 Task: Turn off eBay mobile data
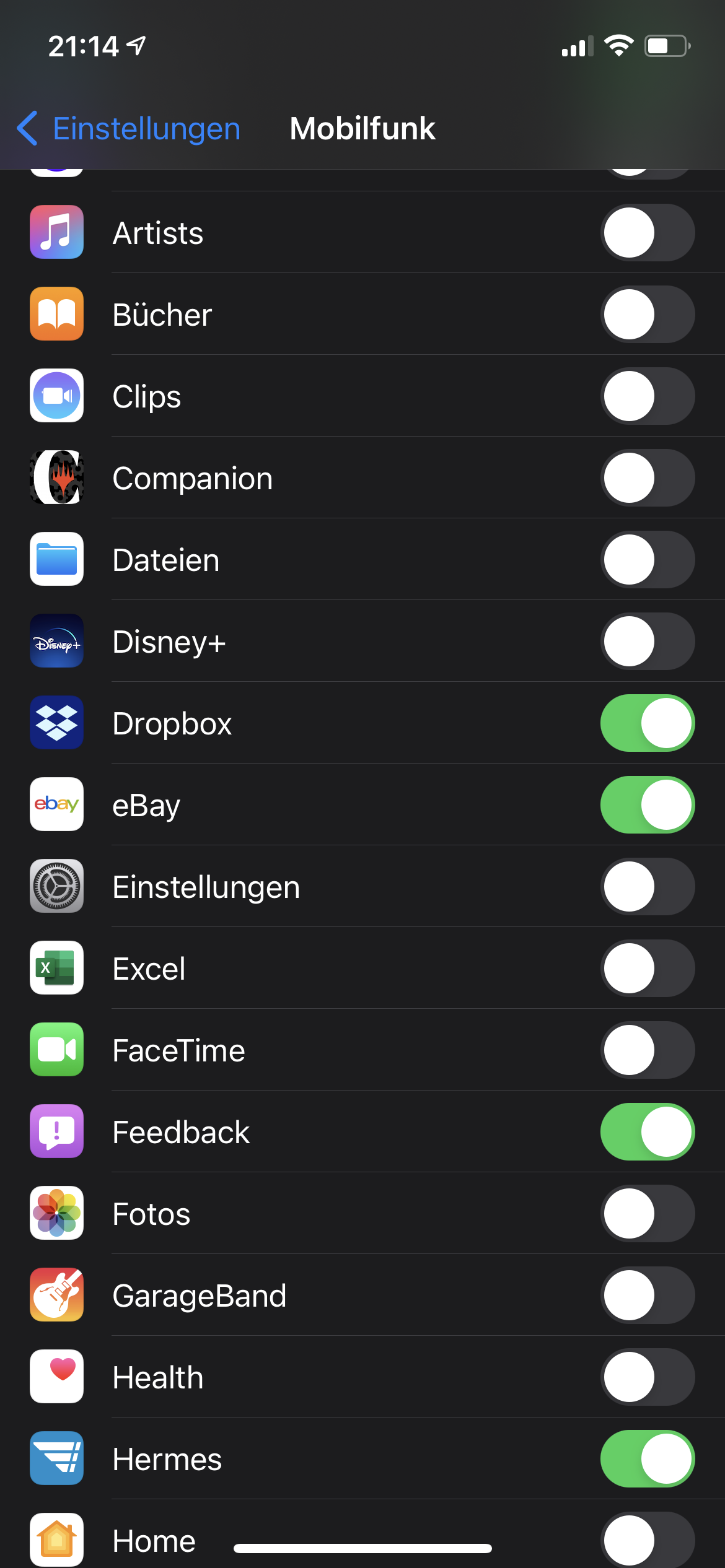(647, 805)
